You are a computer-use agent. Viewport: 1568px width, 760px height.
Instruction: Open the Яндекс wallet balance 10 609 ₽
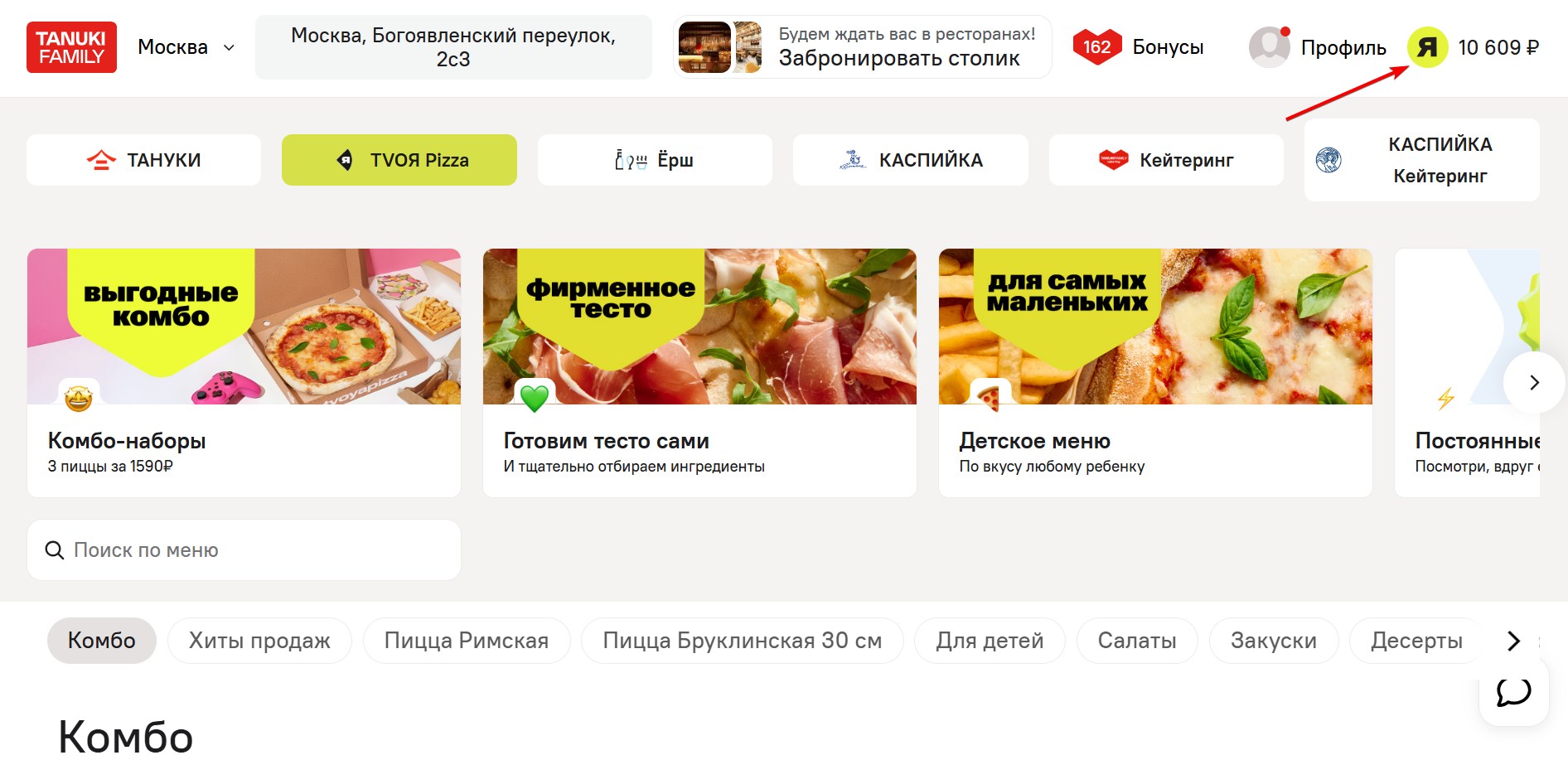click(x=1474, y=47)
